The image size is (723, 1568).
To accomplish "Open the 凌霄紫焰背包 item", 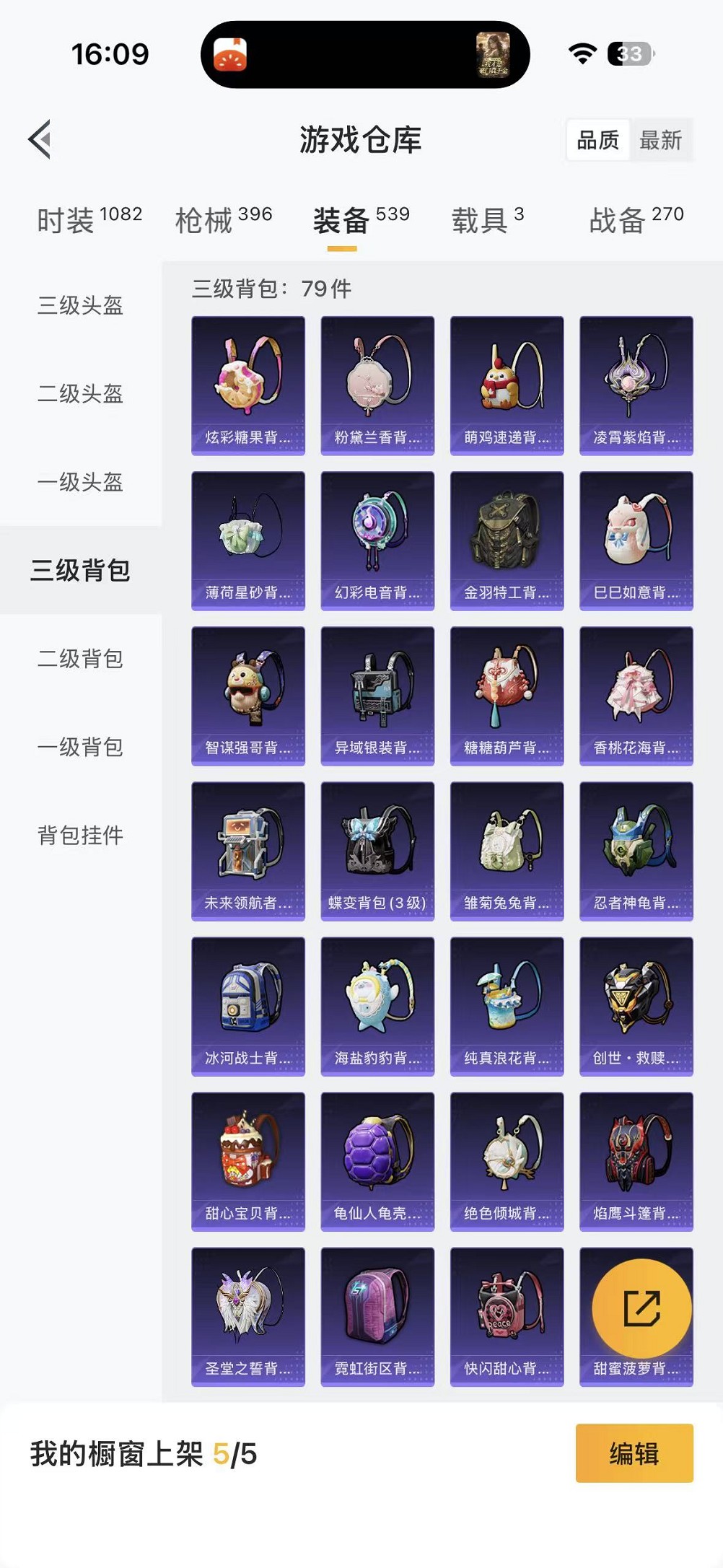I will tap(636, 385).
